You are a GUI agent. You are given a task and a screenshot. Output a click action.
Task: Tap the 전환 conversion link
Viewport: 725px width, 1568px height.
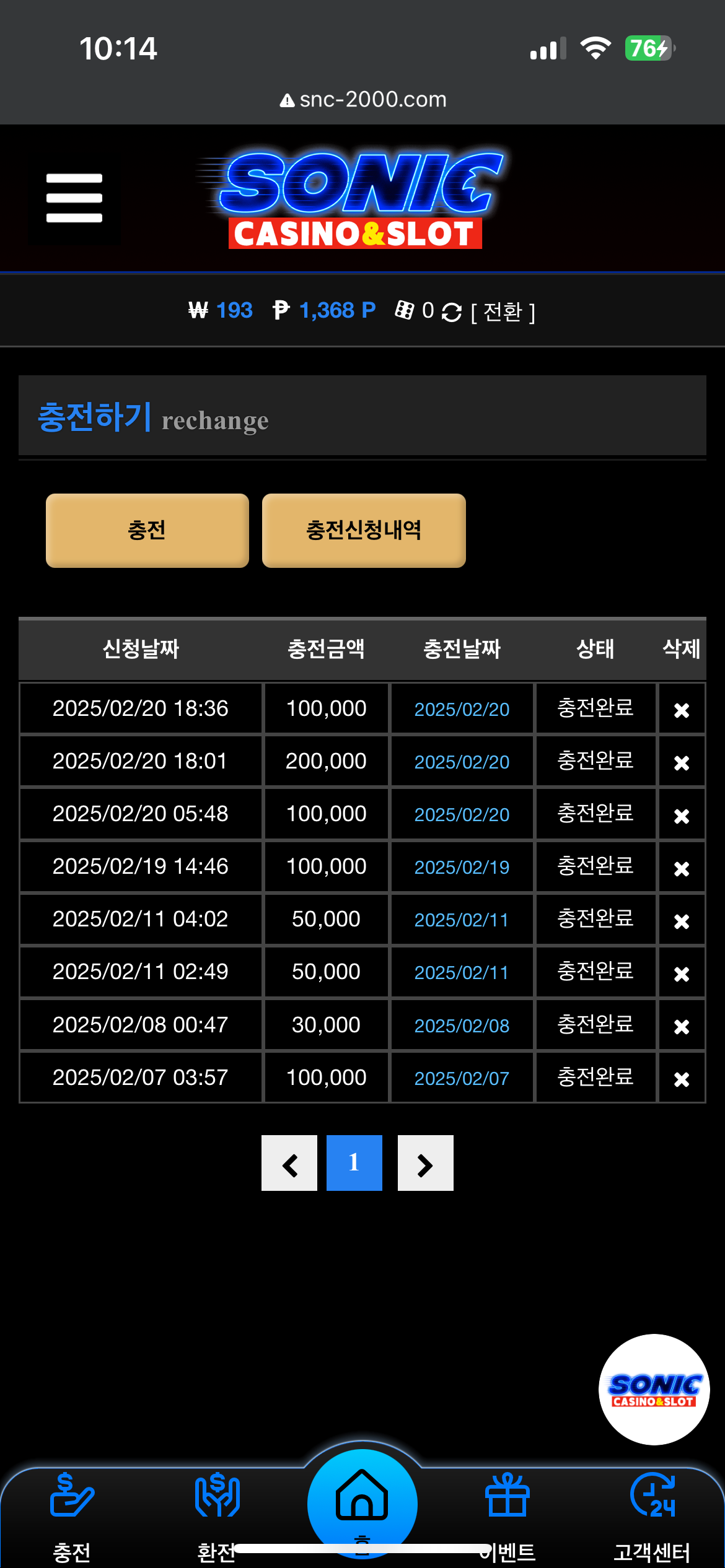pos(503,311)
